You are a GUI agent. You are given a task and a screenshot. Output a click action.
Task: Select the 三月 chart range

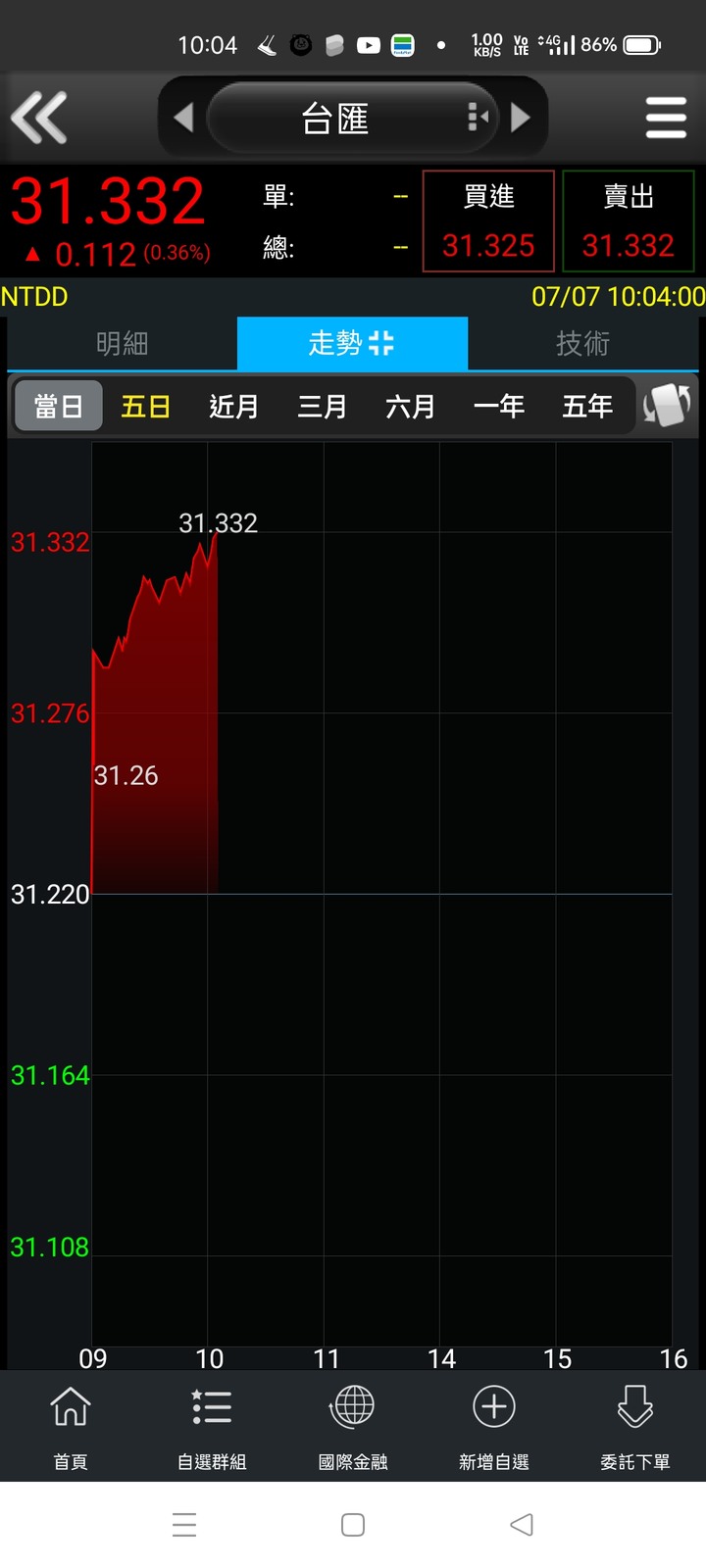[322, 406]
